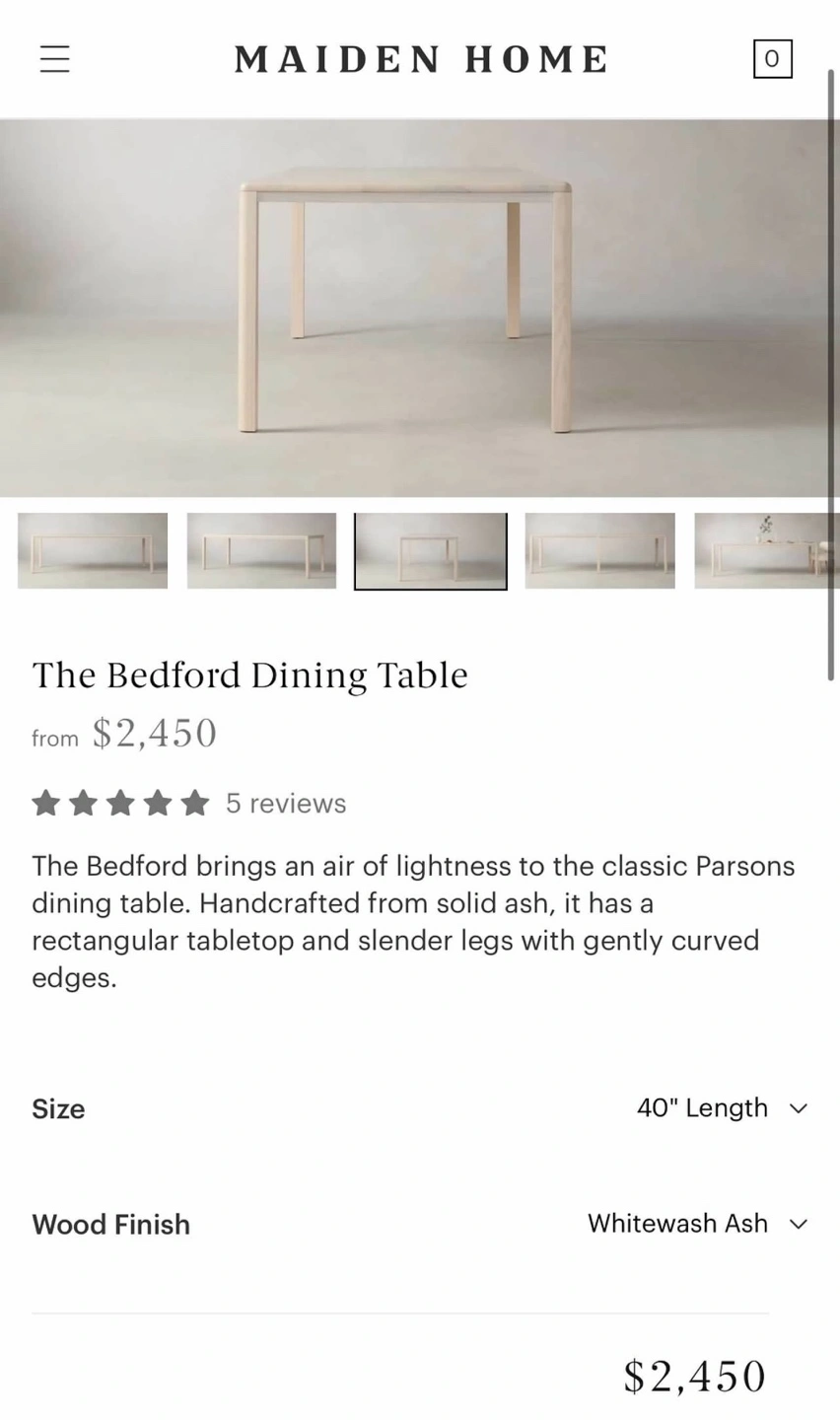This screenshot has width=840, height=1420.
Task: Read the 5 reviews
Action: pos(286,804)
